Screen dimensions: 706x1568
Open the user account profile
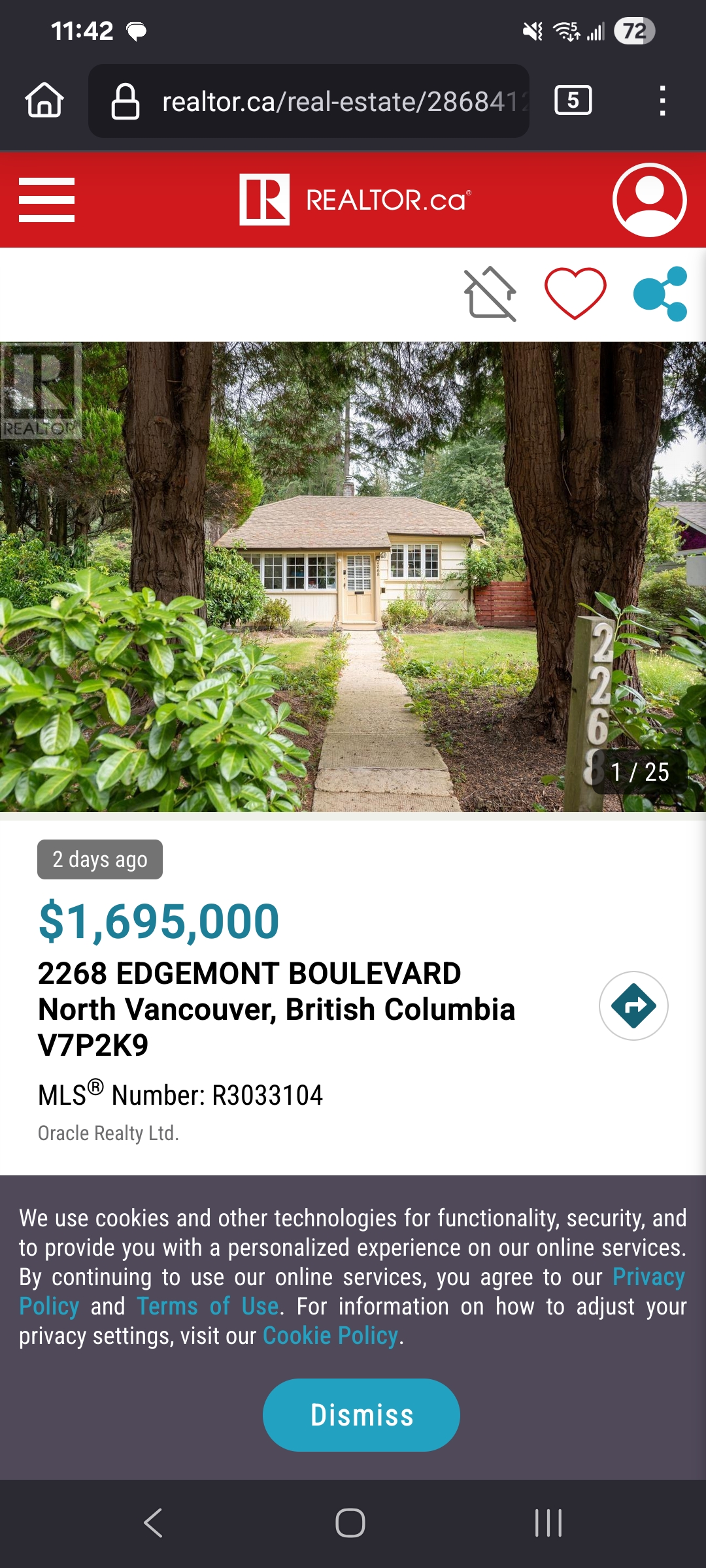[649, 200]
